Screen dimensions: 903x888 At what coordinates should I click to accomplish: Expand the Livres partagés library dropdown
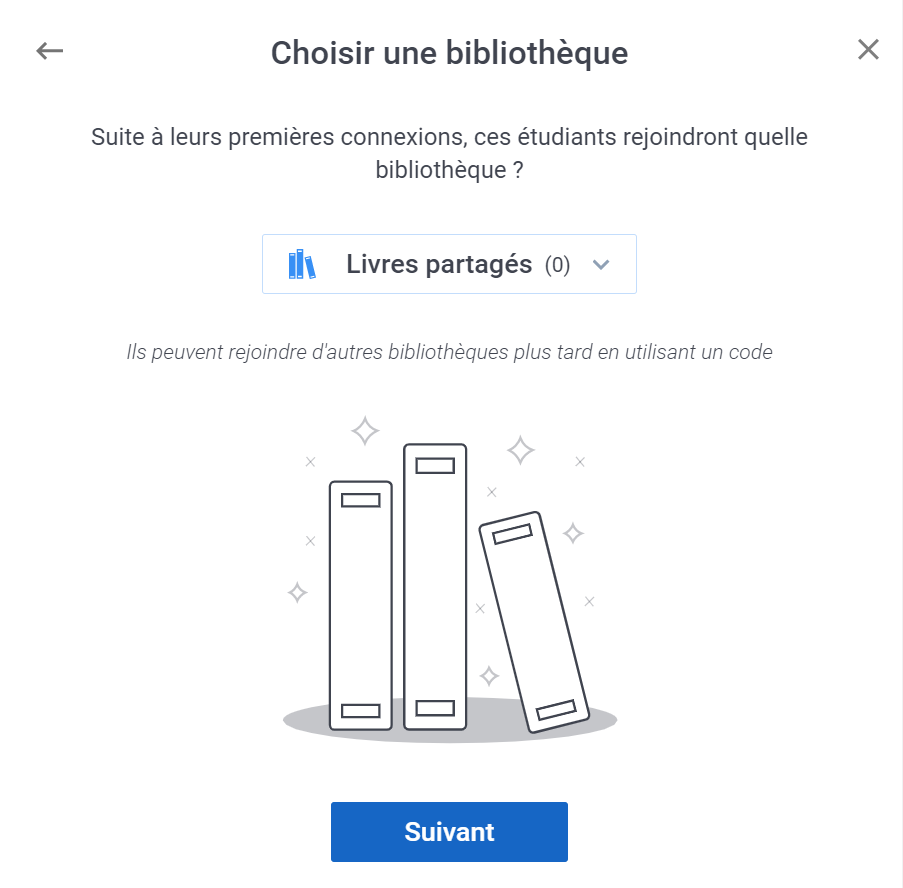449,264
